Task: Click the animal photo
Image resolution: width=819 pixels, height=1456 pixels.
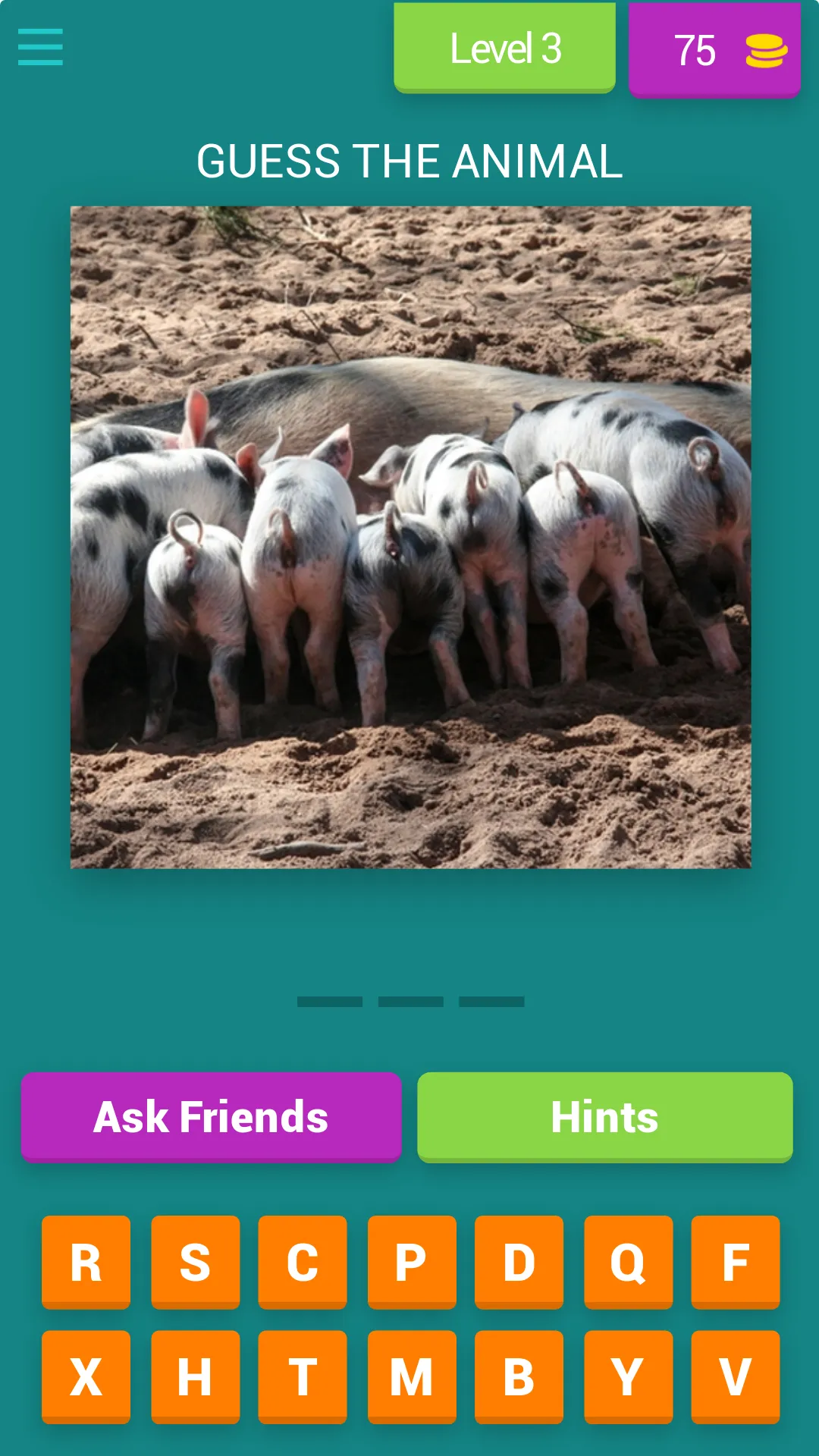Action: (409, 538)
